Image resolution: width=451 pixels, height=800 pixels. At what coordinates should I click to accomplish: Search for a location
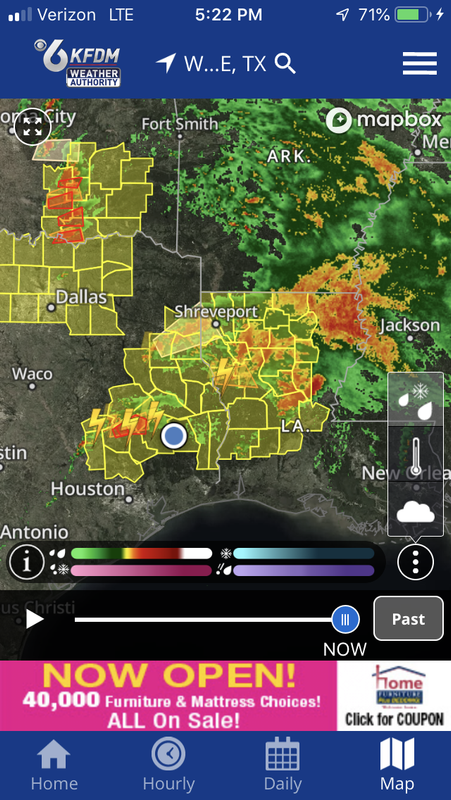point(285,64)
